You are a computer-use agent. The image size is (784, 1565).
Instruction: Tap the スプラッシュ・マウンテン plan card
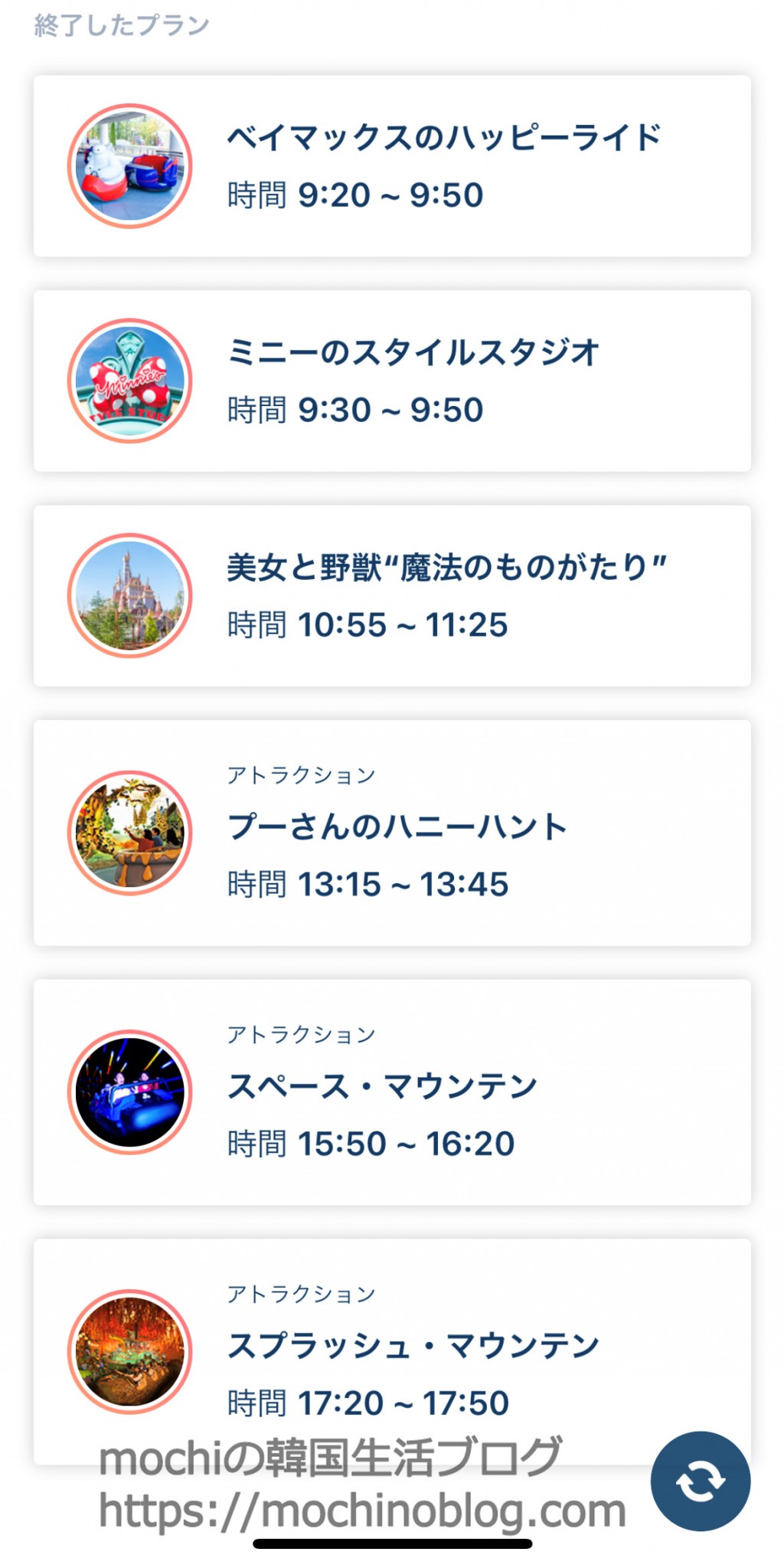click(392, 1350)
